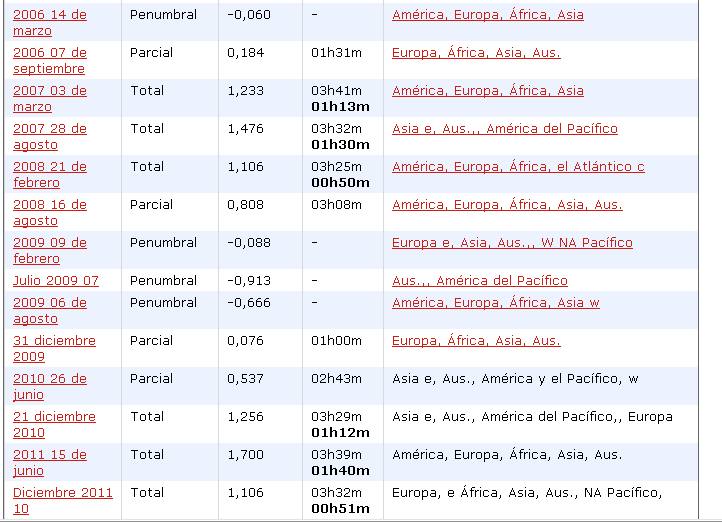
Task: Open the 2011 15 de junio link
Action: (x=49, y=455)
